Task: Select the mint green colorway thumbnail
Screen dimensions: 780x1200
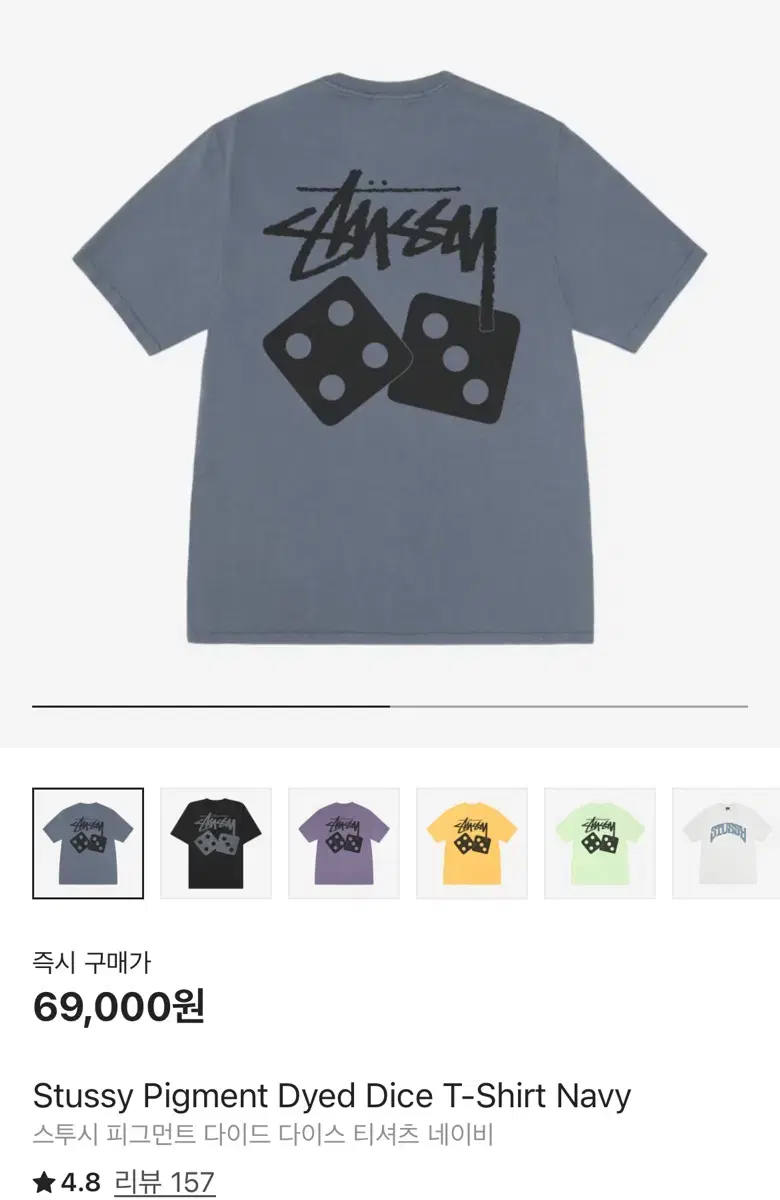Action: (x=599, y=843)
